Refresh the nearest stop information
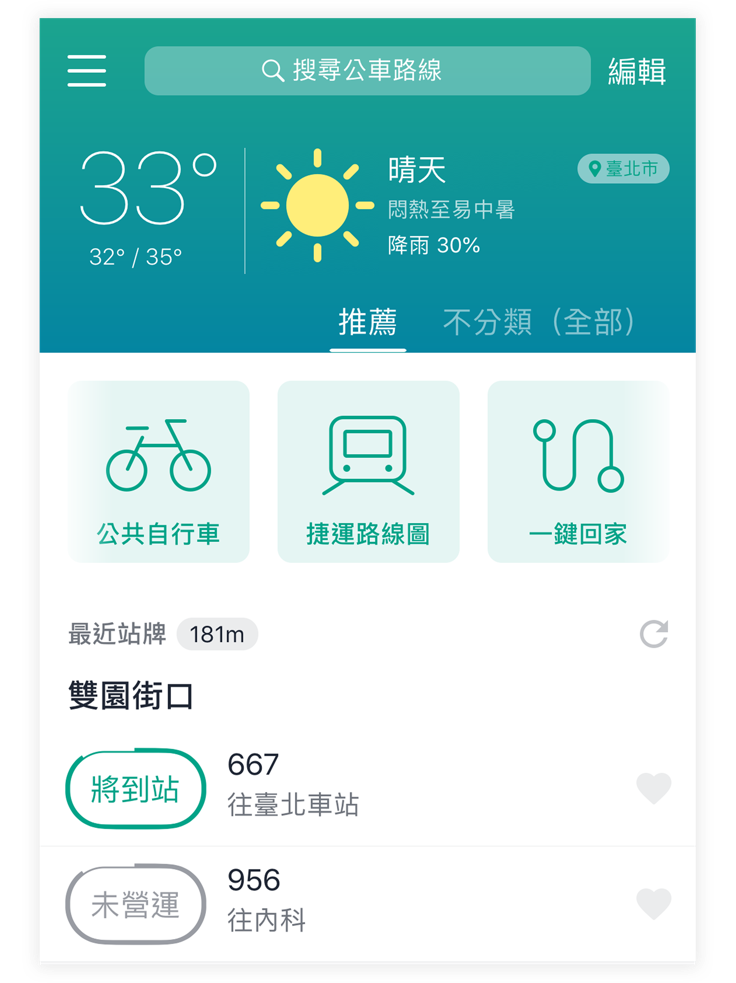This screenshot has height=983, width=736. [653, 634]
